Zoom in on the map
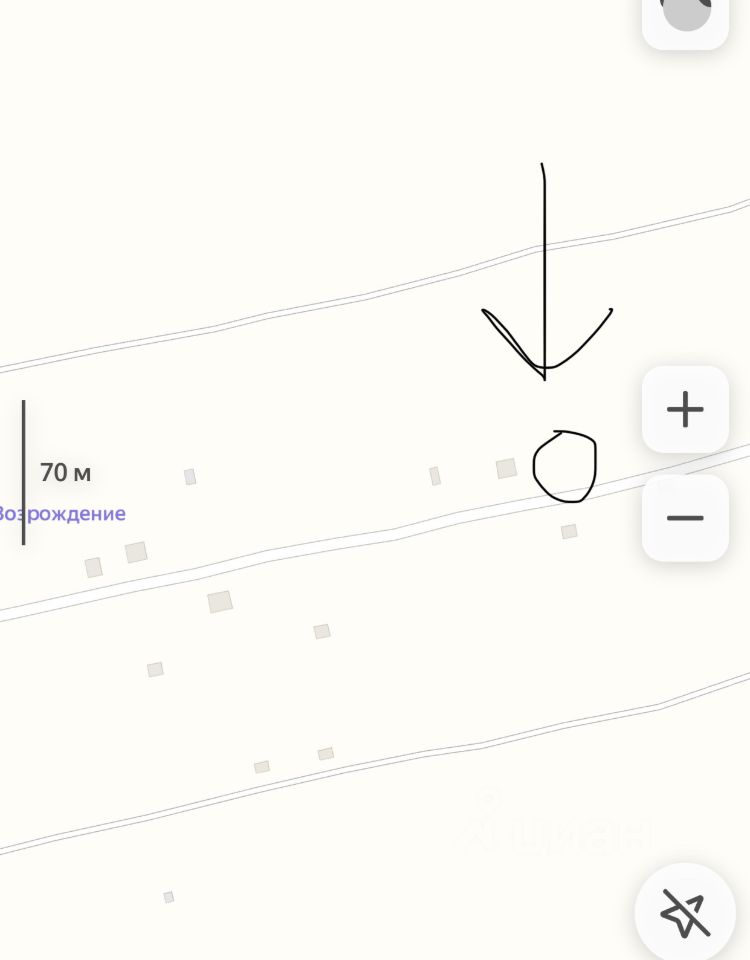 point(685,409)
